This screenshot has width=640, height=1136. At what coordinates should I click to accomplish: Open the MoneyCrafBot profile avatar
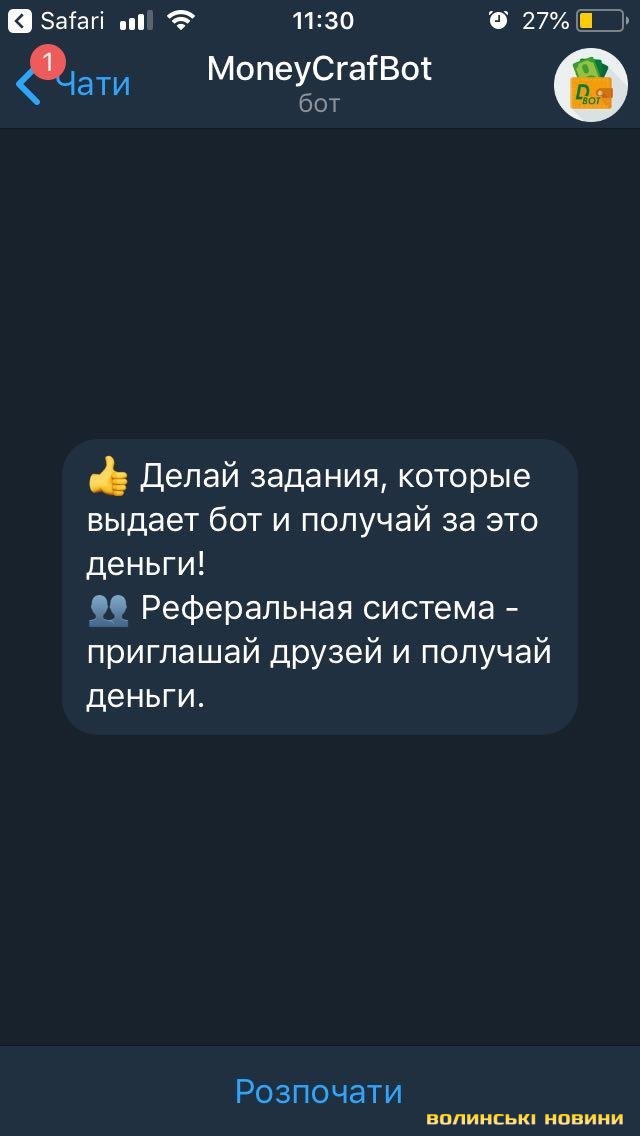pyautogui.click(x=590, y=85)
